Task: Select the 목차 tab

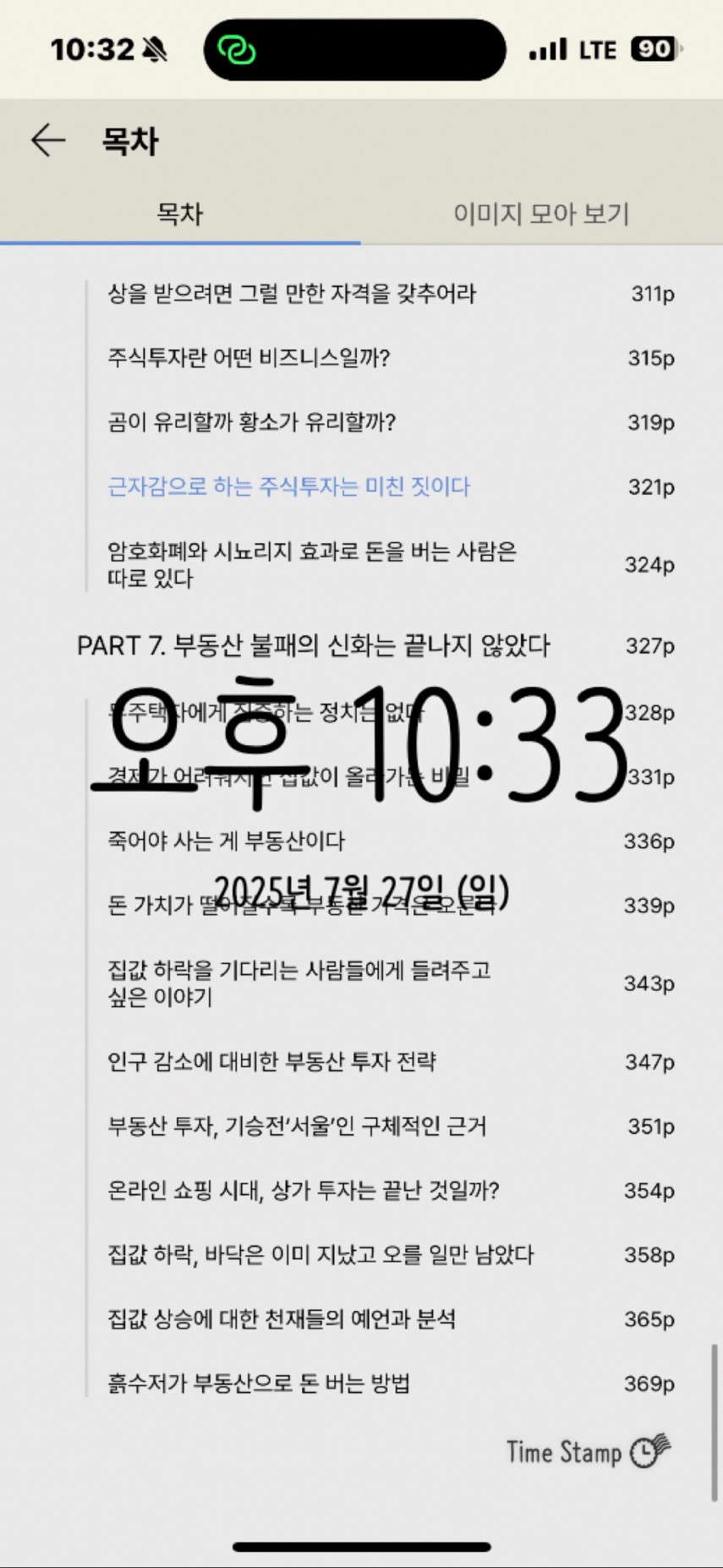Action: (180, 214)
